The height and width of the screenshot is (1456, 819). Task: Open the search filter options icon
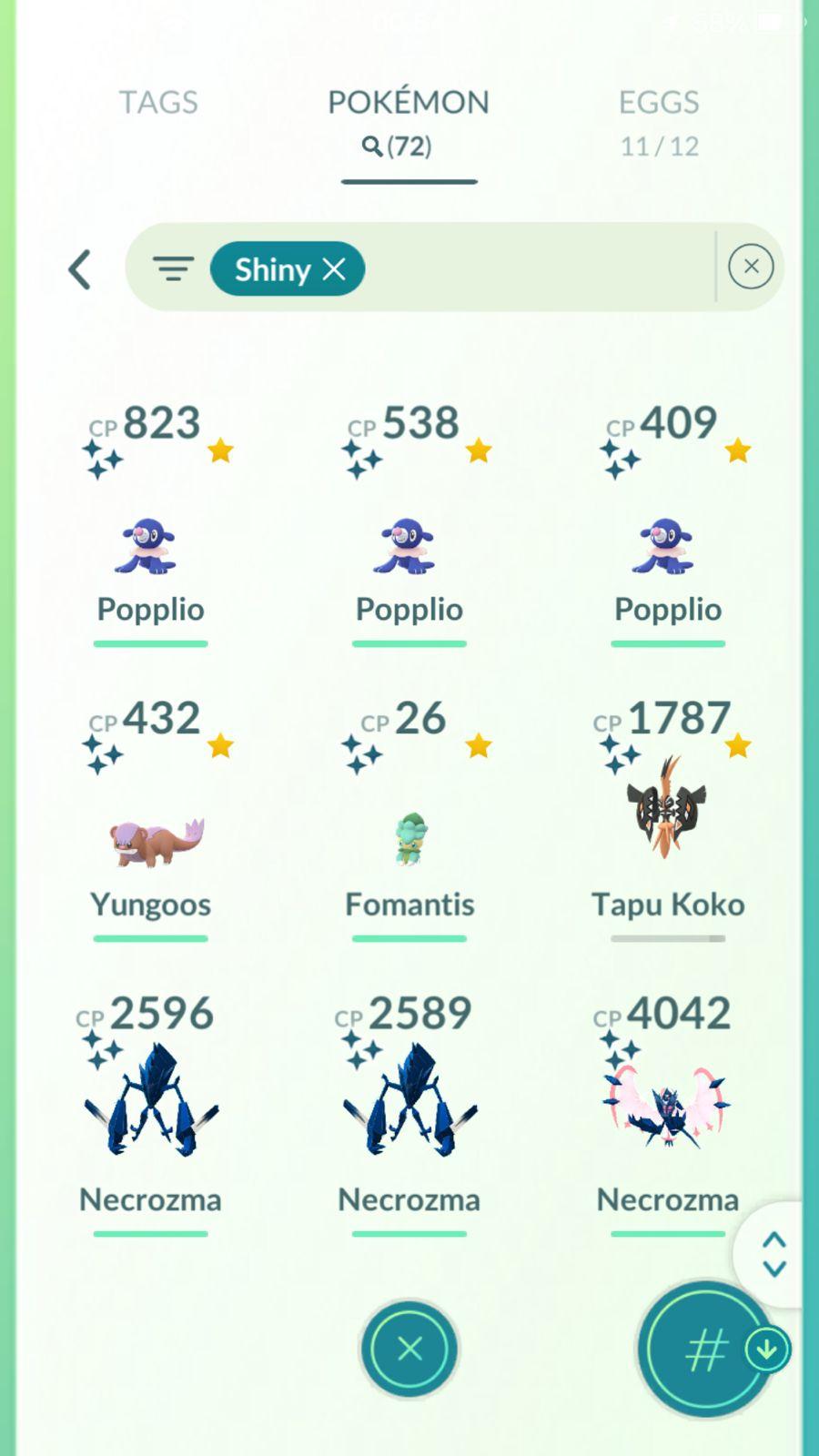(x=173, y=268)
